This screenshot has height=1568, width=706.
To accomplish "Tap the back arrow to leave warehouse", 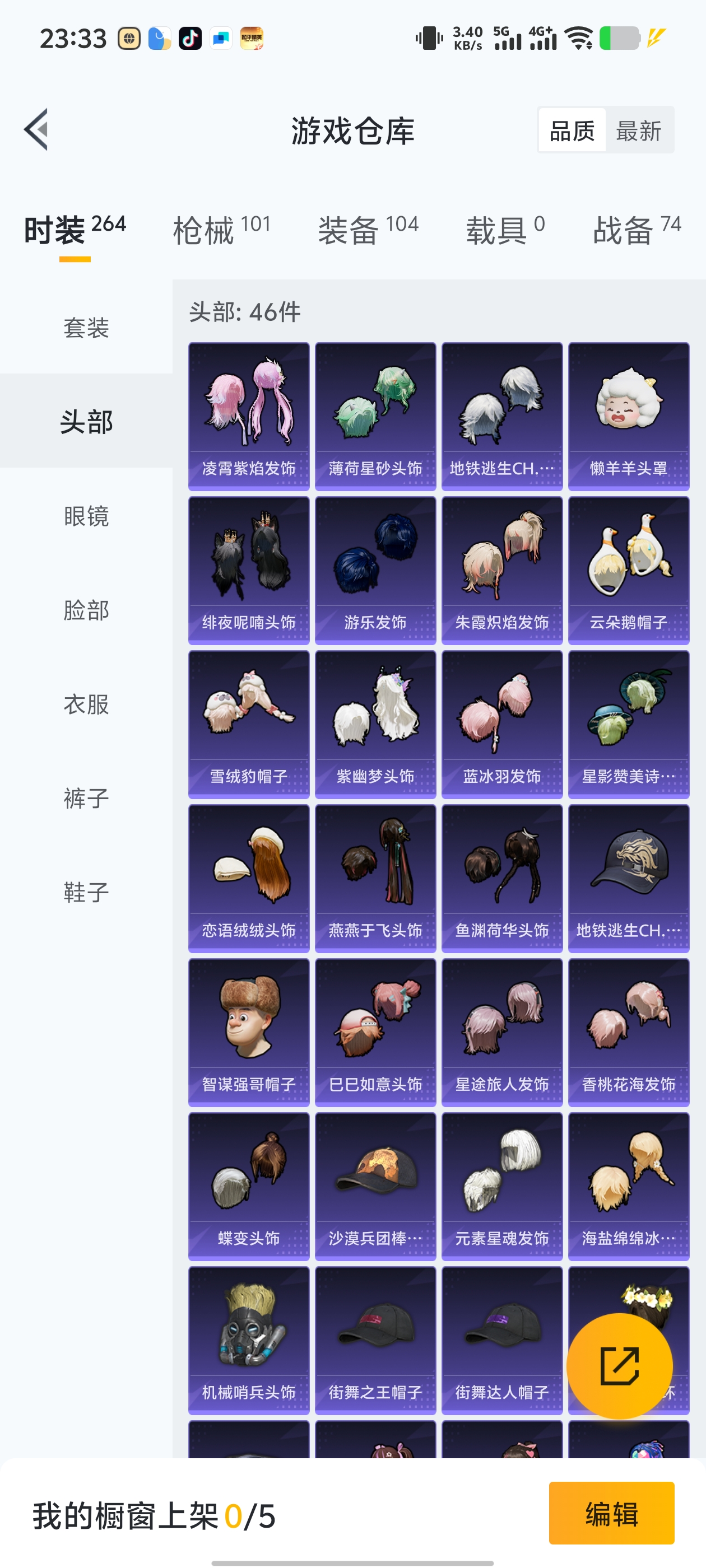I will pos(36,130).
